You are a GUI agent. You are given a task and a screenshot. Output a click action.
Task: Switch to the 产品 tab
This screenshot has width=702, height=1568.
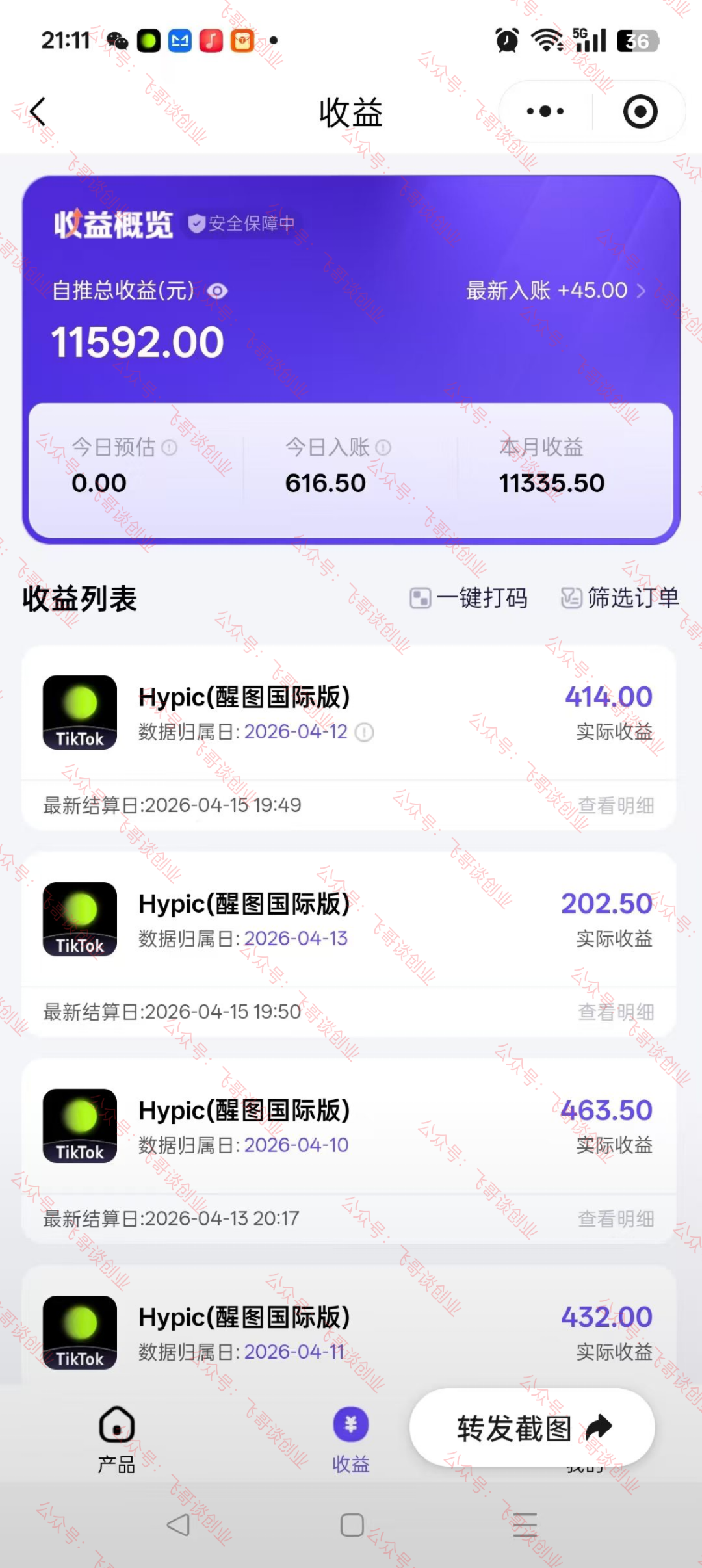tap(117, 1441)
